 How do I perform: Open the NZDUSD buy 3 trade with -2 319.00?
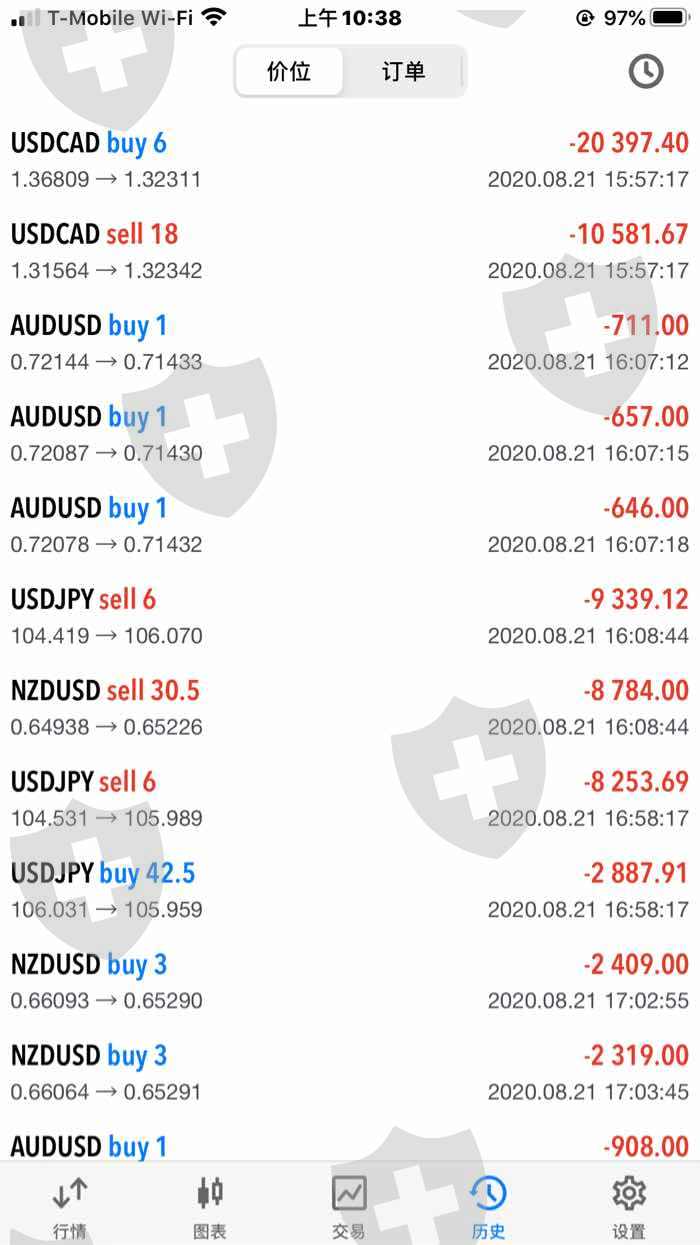[349, 1072]
